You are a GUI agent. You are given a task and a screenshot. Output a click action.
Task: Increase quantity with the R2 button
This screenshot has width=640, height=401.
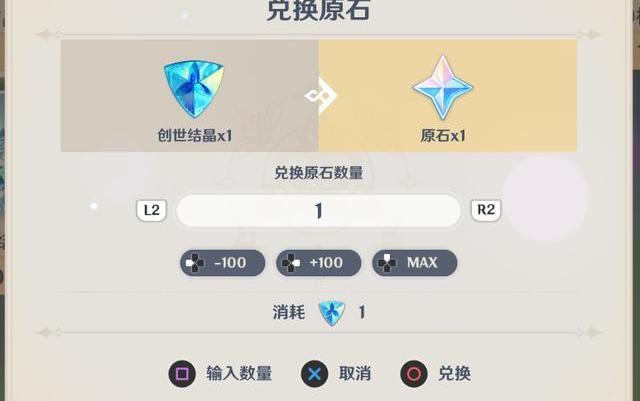pos(486,210)
